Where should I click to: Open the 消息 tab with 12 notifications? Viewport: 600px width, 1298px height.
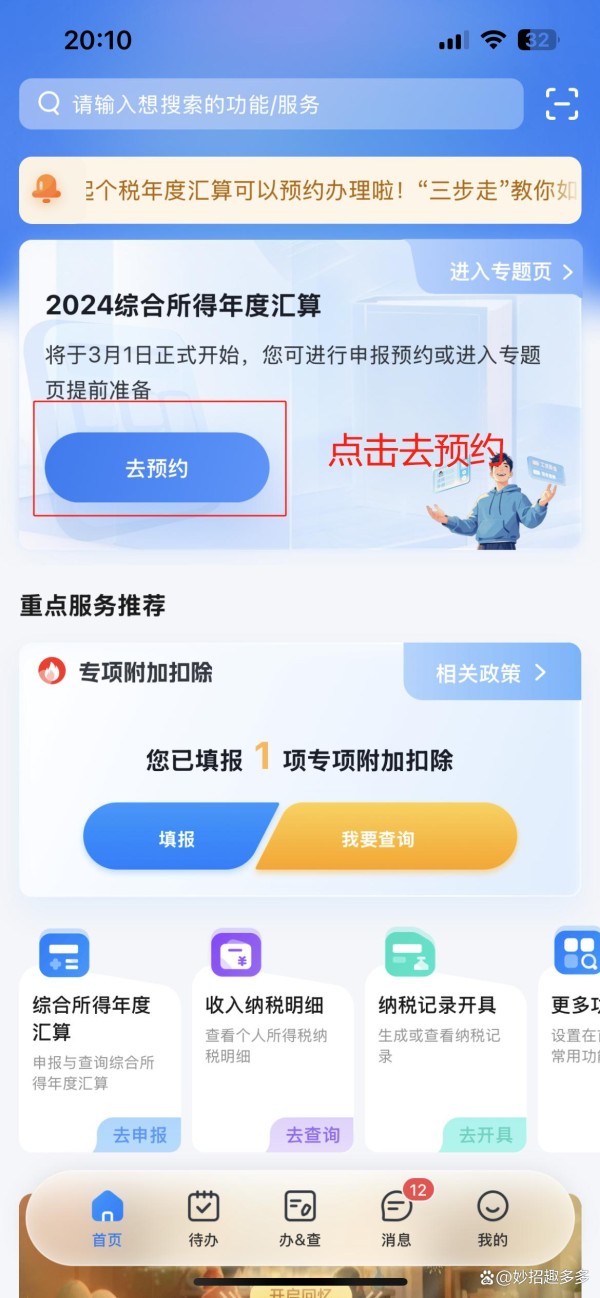(397, 1220)
